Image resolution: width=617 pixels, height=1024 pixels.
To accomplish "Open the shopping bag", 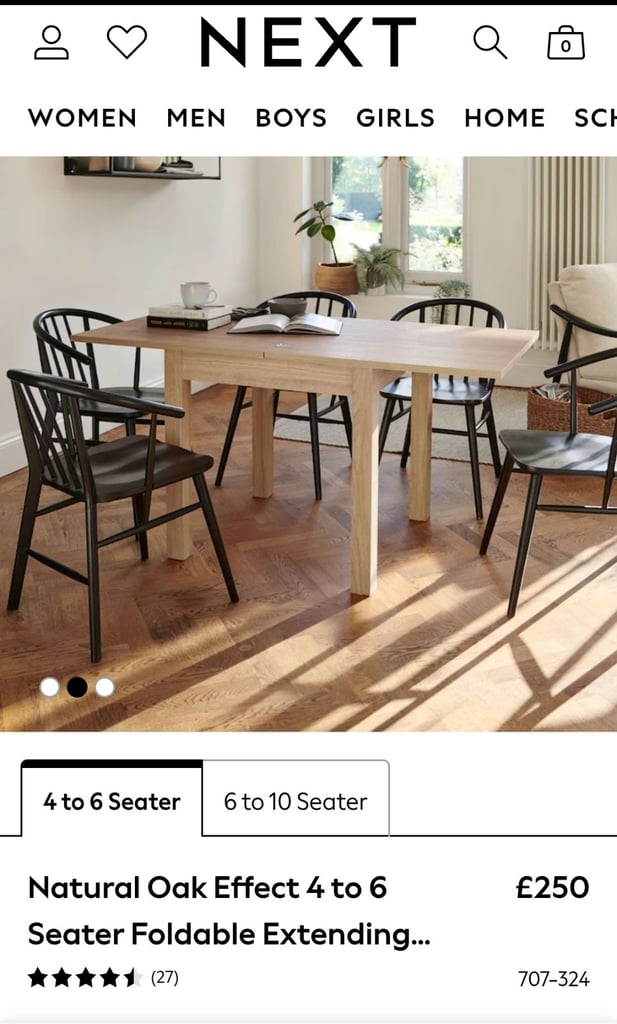I will (565, 42).
